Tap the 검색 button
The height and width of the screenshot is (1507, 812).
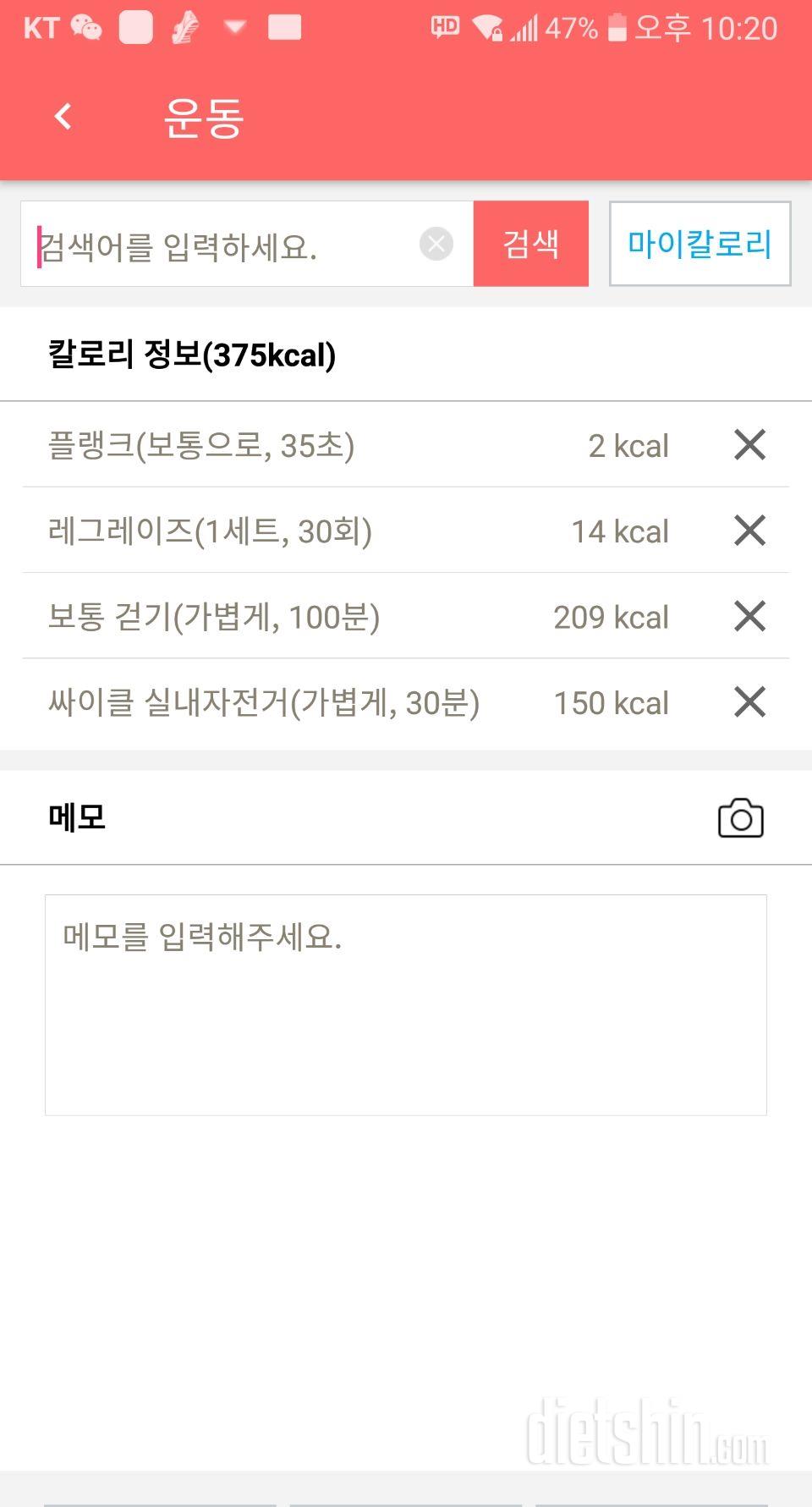pos(531,244)
